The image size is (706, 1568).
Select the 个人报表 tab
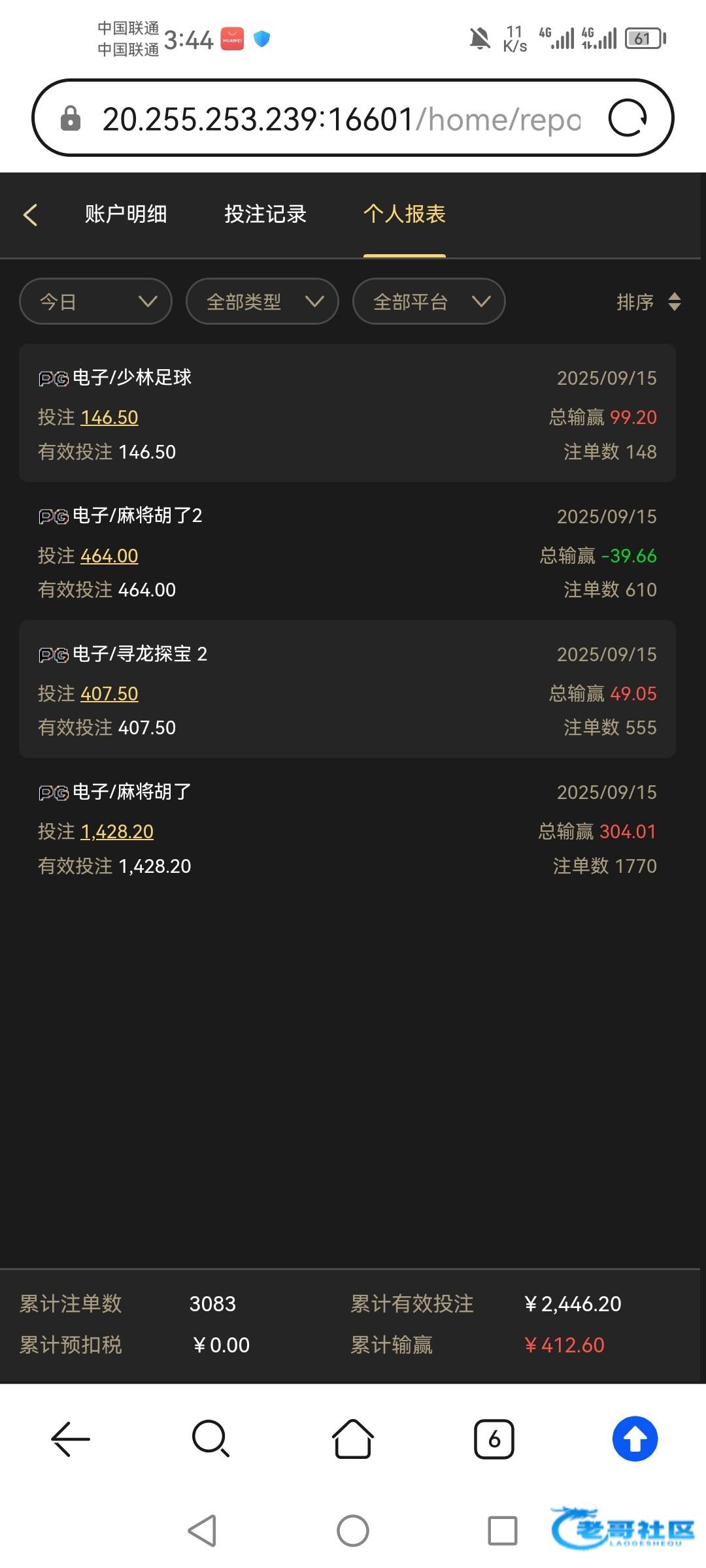(x=405, y=214)
